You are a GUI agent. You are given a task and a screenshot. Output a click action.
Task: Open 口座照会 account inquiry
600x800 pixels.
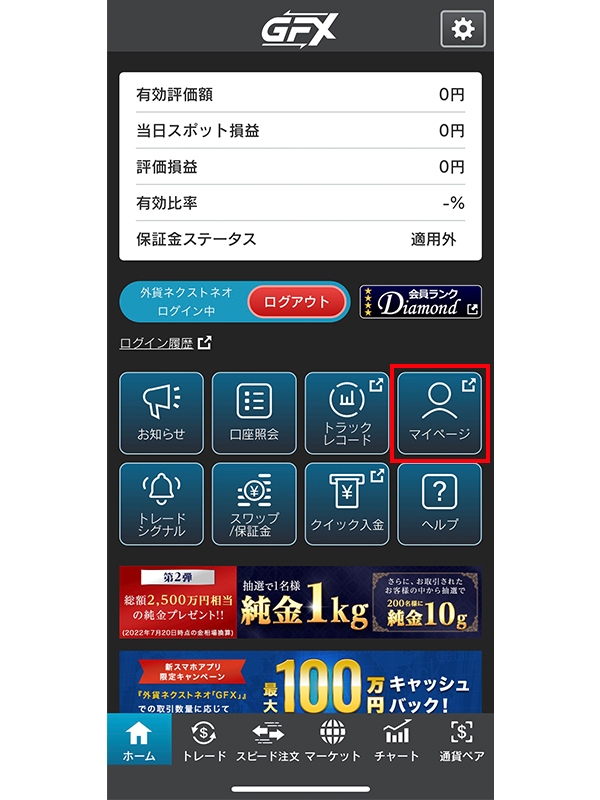click(x=254, y=414)
